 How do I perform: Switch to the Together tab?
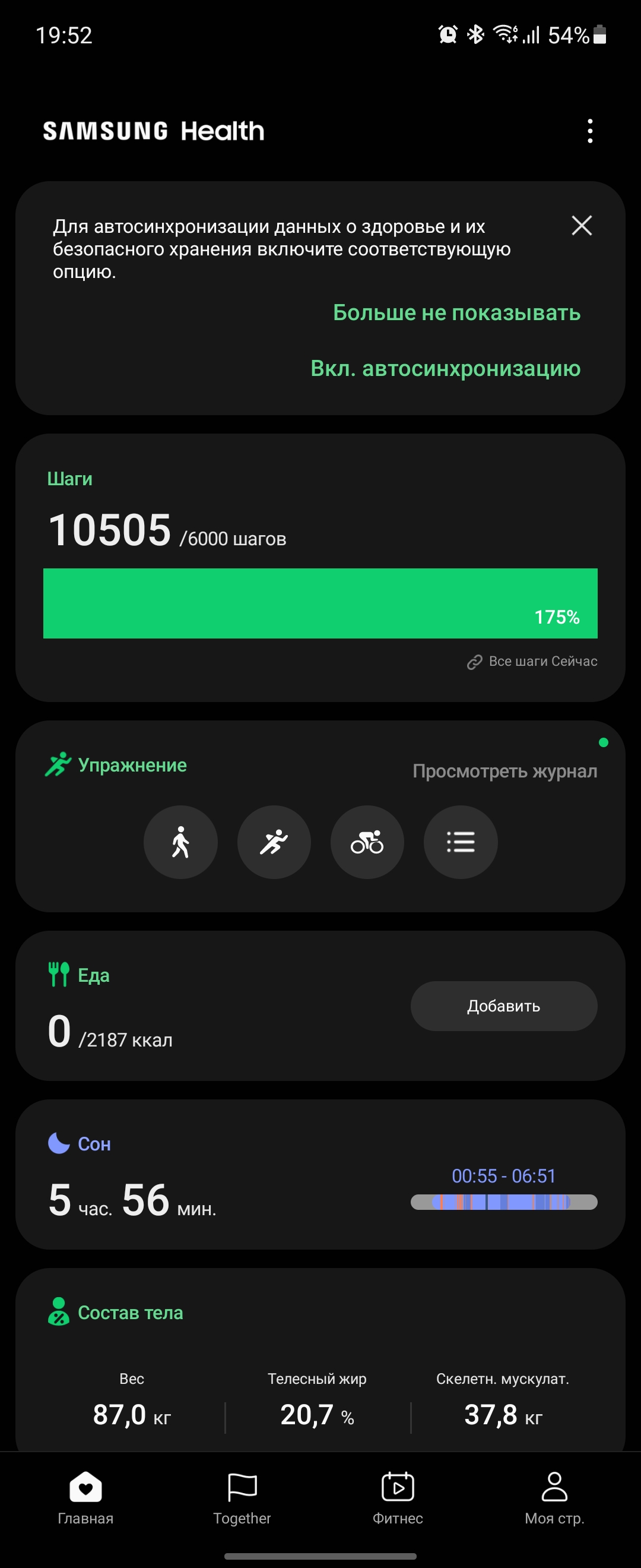(x=242, y=1497)
